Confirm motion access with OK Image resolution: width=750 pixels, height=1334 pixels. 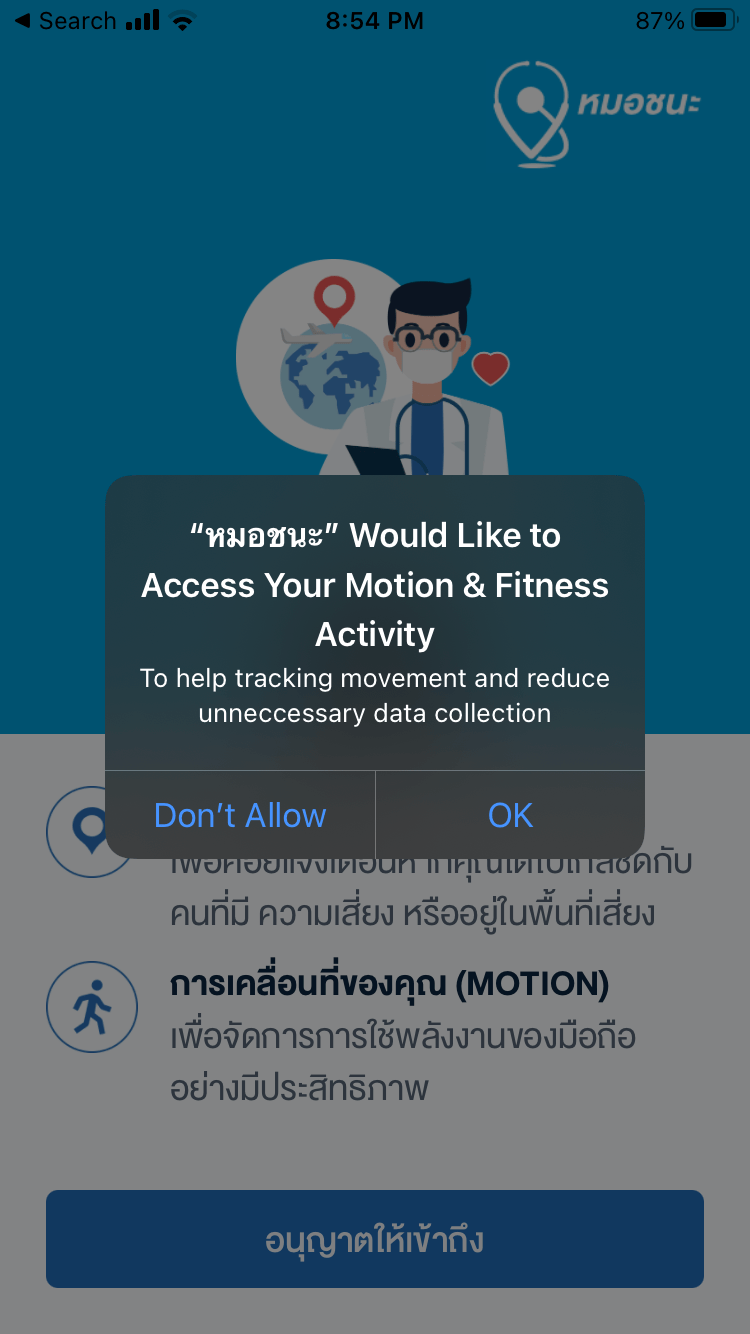510,815
